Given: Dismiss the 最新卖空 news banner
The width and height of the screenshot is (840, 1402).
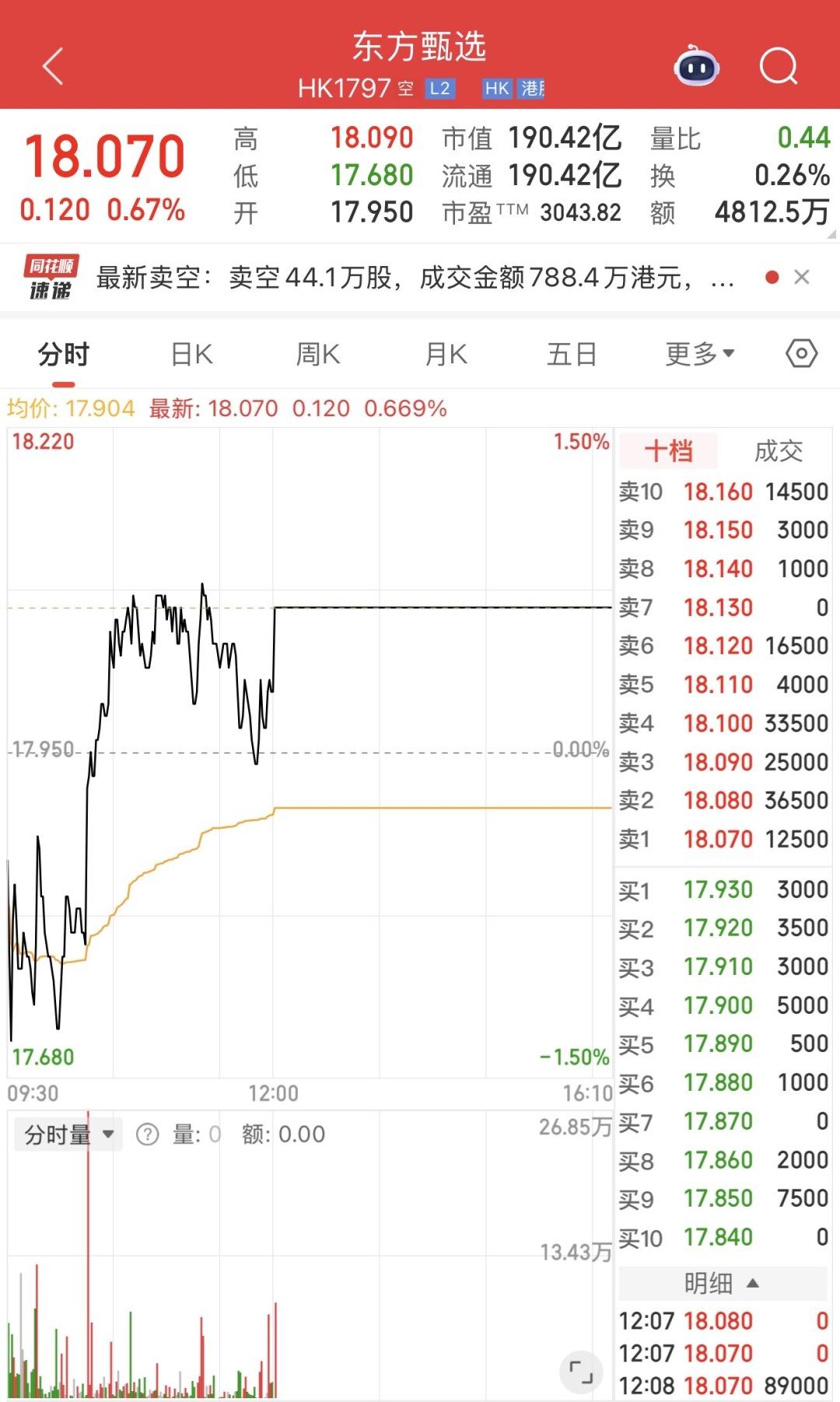Looking at the screenshot, I should 802,277.
